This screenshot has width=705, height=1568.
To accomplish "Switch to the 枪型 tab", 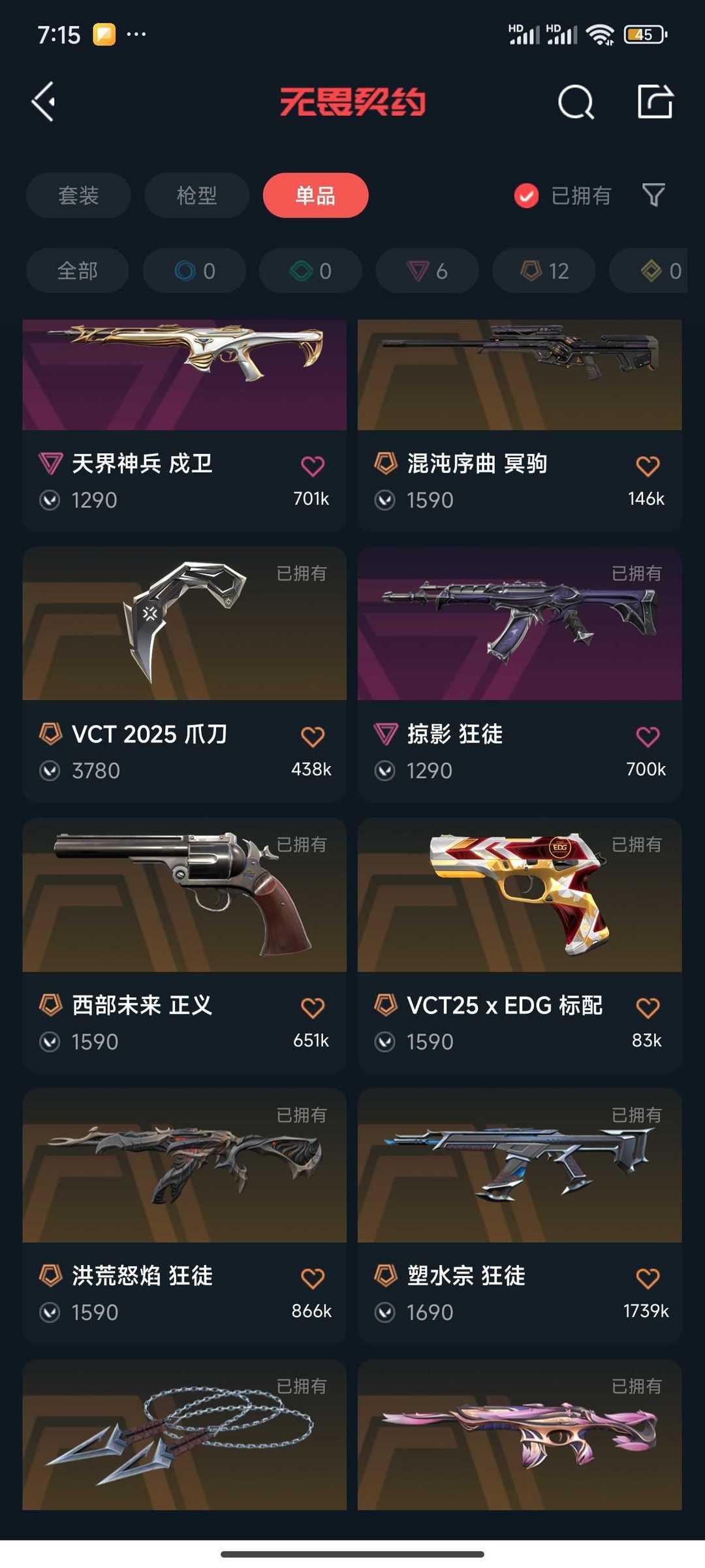I will click(196, 195).
